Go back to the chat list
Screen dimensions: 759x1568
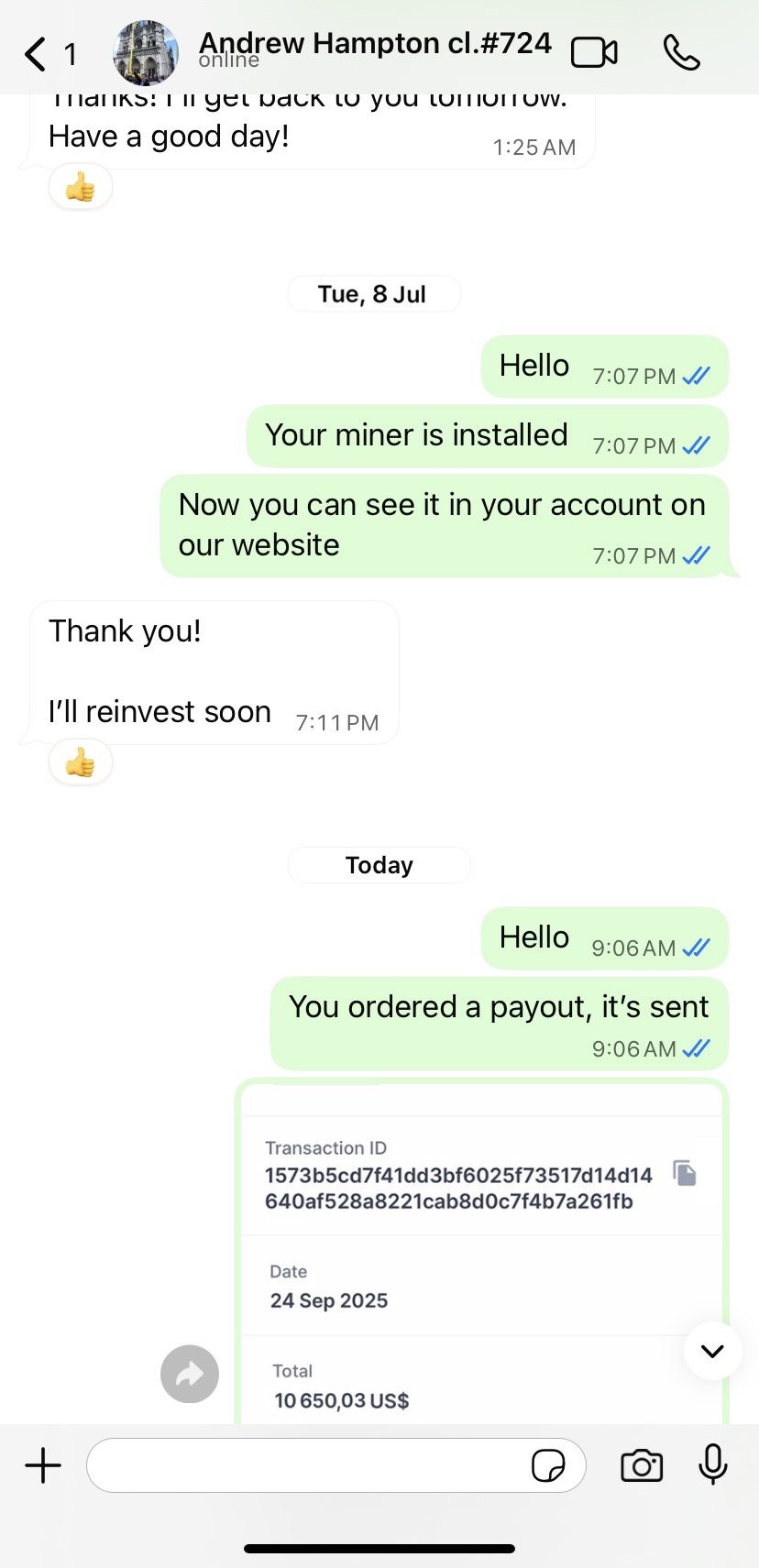pyautogui.click(x=37, y=54)
